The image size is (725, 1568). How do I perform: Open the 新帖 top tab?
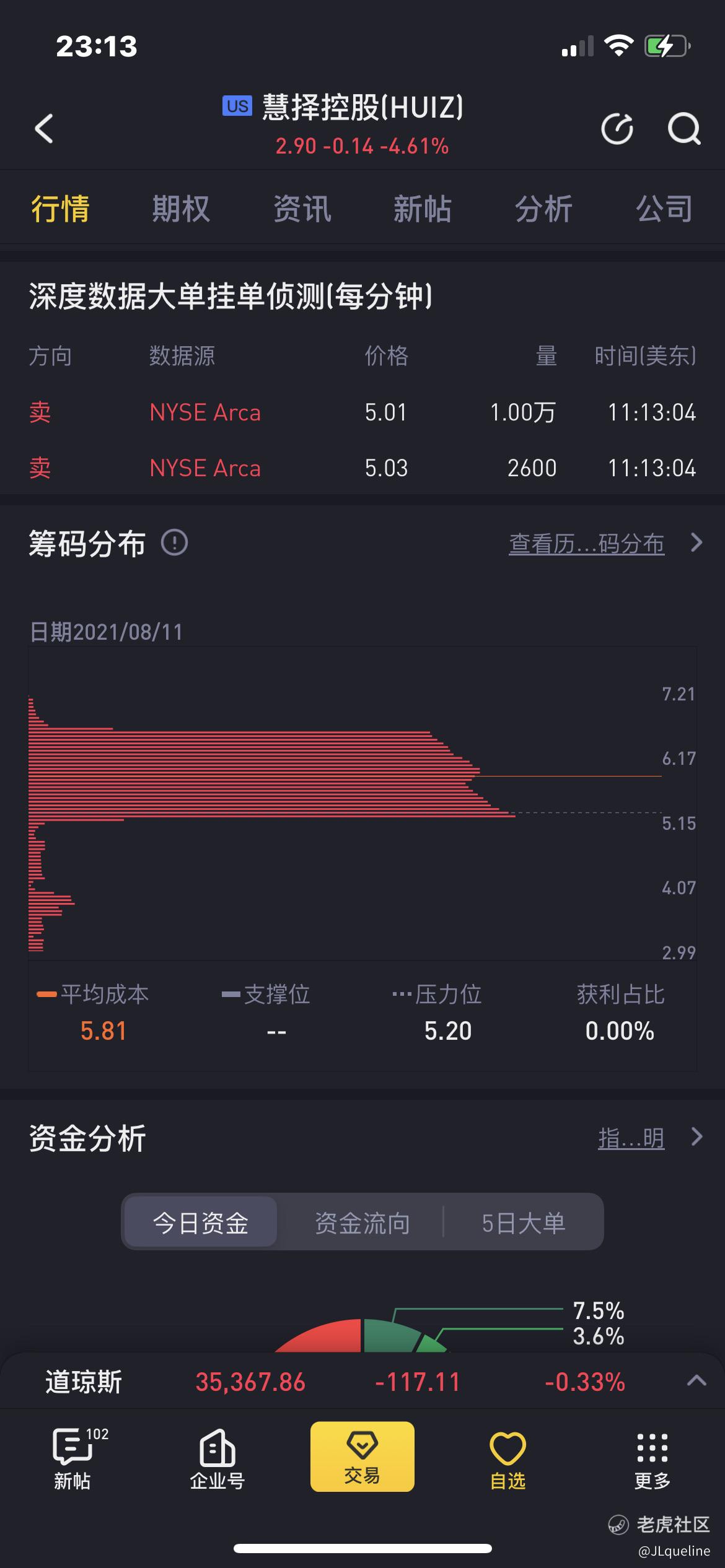(423, 208)
